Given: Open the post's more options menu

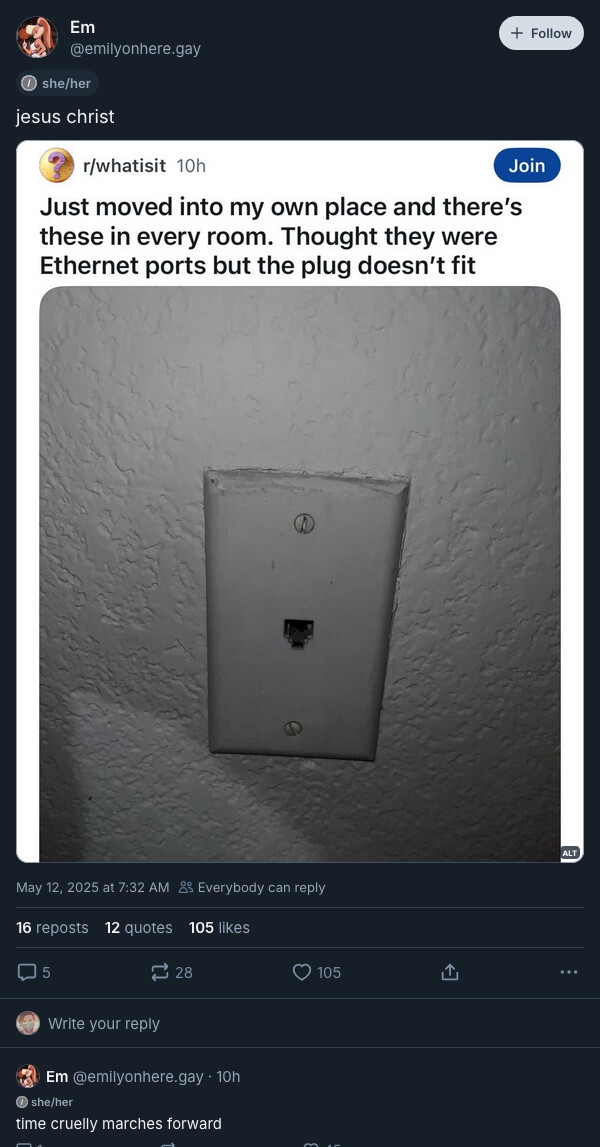Looking at the screenshot, I should pyautogui.click(x=569, y=972).
